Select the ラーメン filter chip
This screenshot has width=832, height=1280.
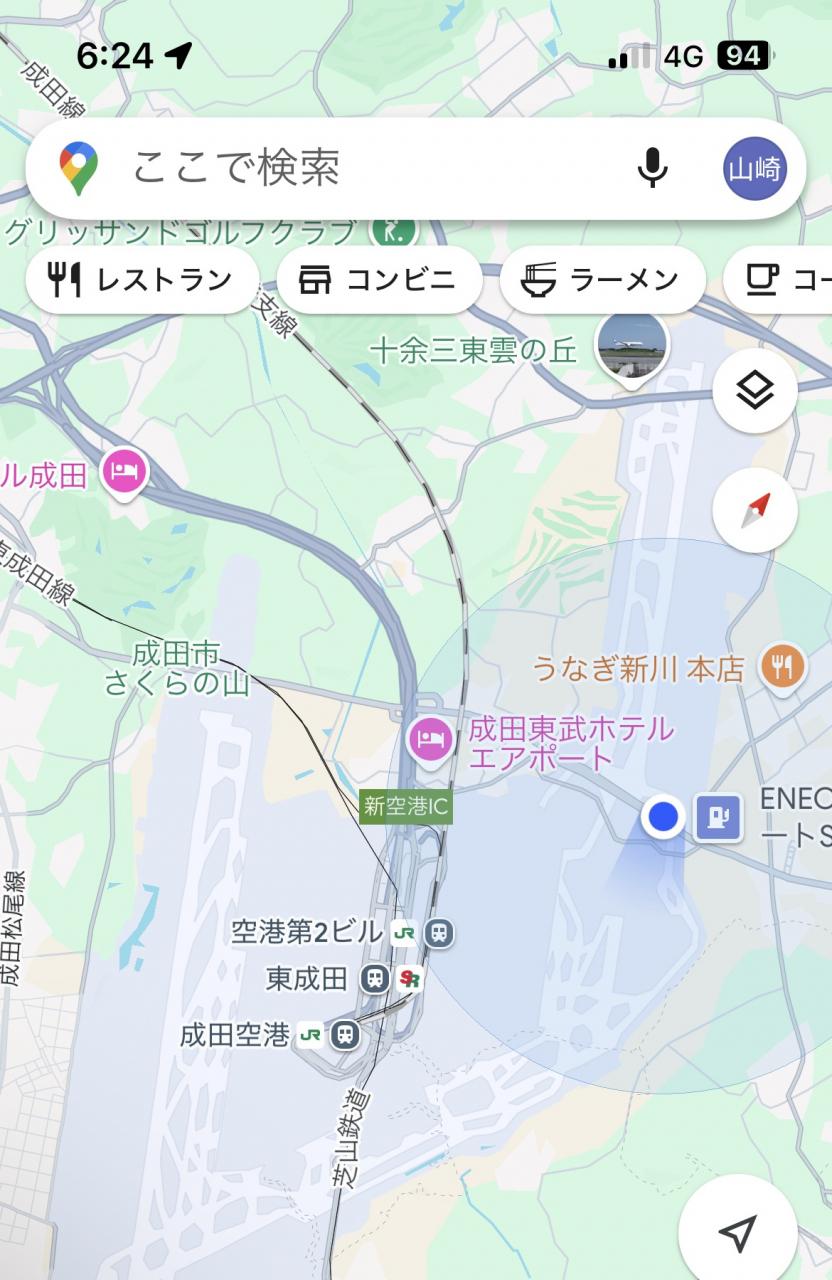click(602, 280)
